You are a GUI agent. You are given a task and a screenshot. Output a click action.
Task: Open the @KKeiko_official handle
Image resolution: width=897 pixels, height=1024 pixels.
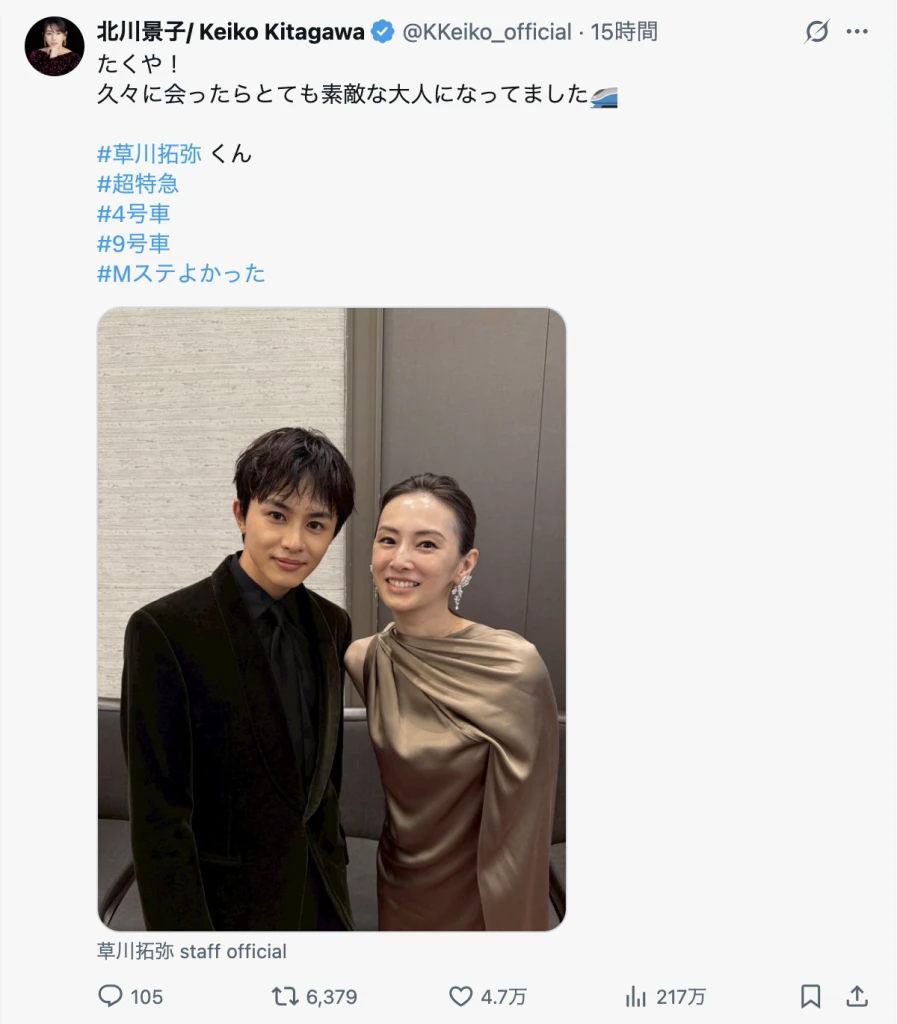[x=486, y=32]
